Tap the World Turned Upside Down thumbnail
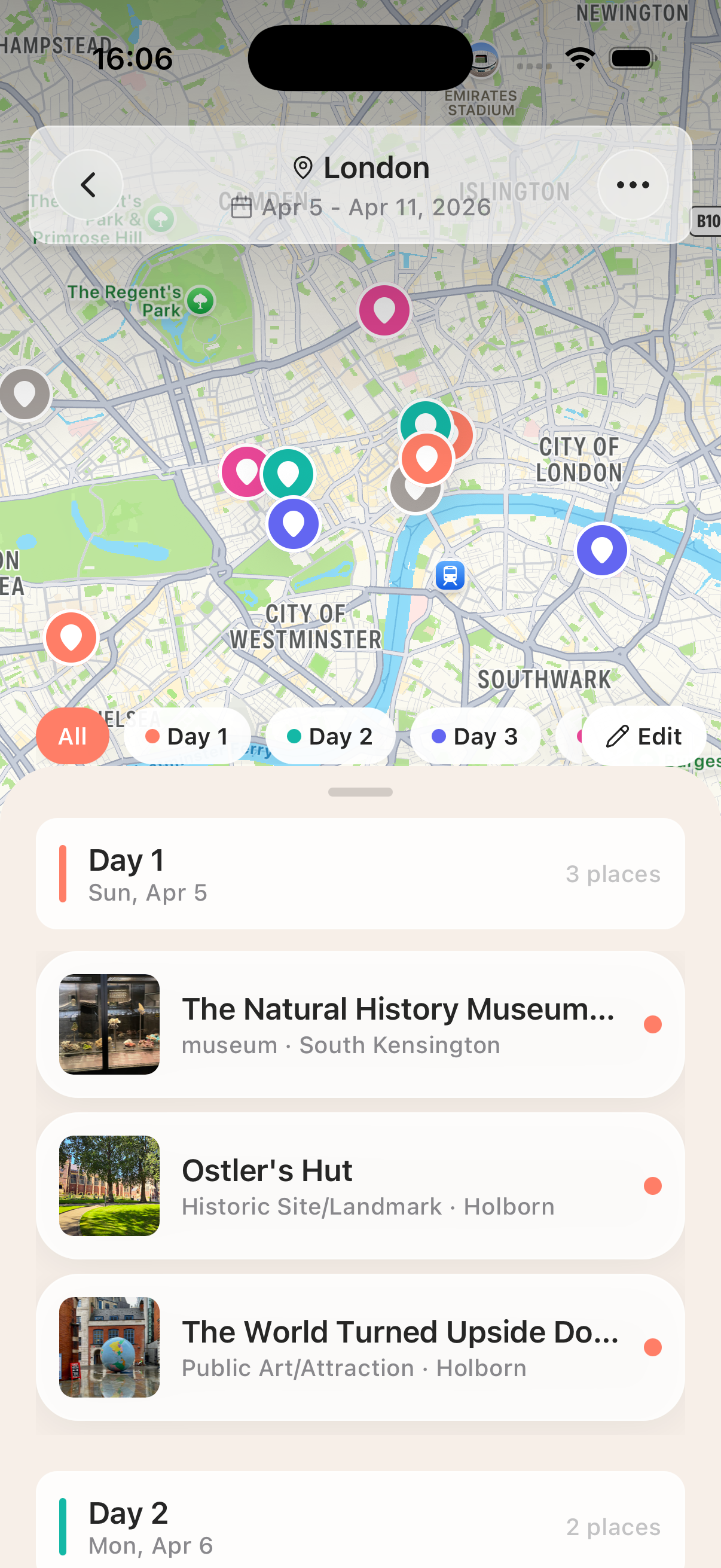 [109, 1347]
